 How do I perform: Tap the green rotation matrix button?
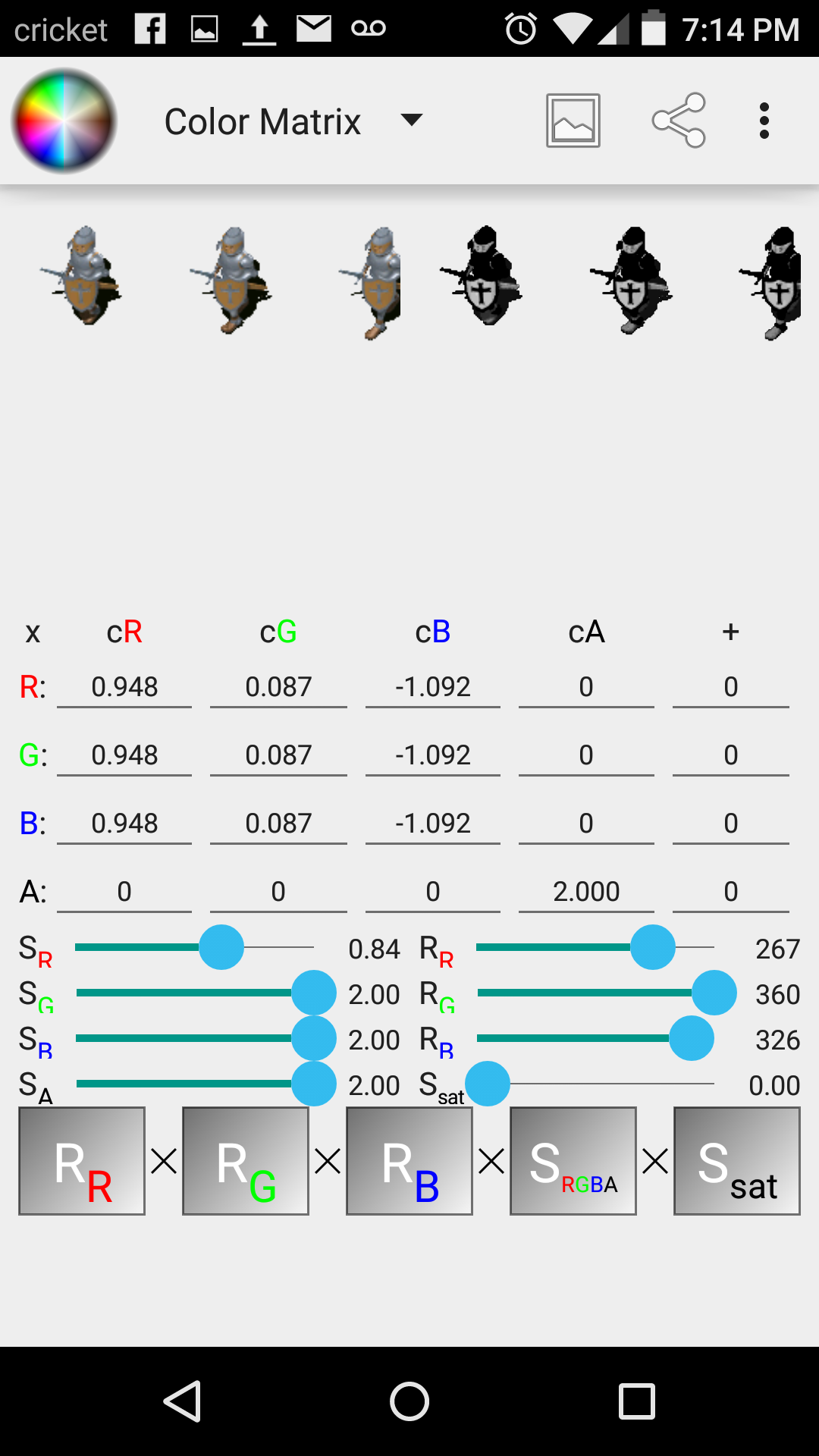click(x=246, y=1161)
